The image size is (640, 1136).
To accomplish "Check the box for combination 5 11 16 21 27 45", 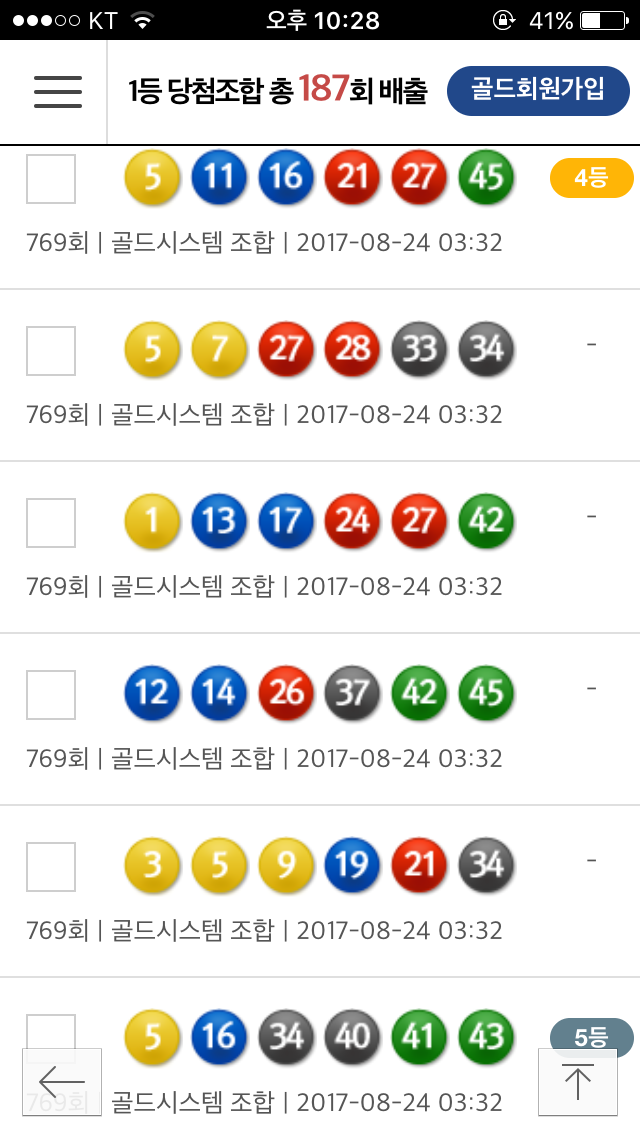I will [x=50, y=179].
